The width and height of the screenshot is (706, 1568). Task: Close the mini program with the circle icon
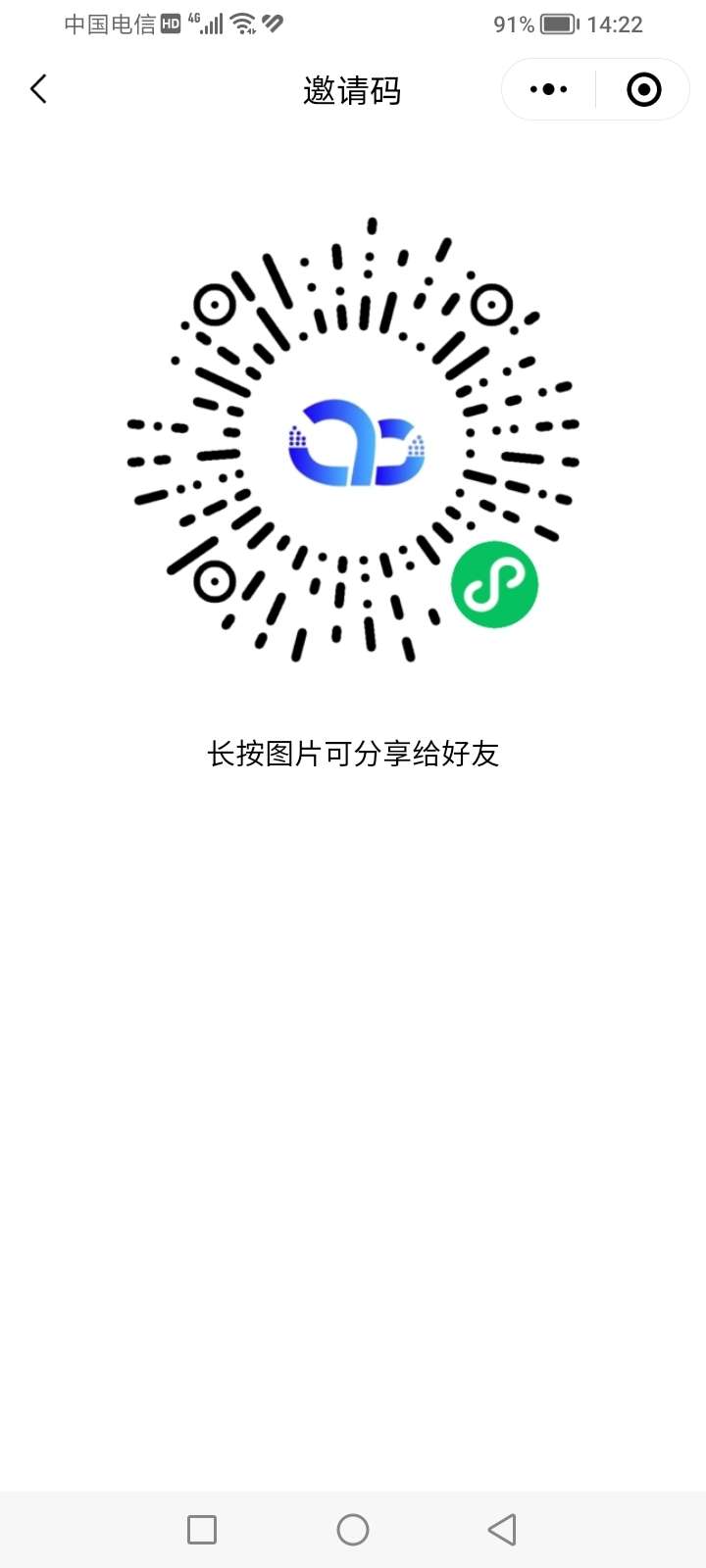pyautogui.click(x=643, y=89)
